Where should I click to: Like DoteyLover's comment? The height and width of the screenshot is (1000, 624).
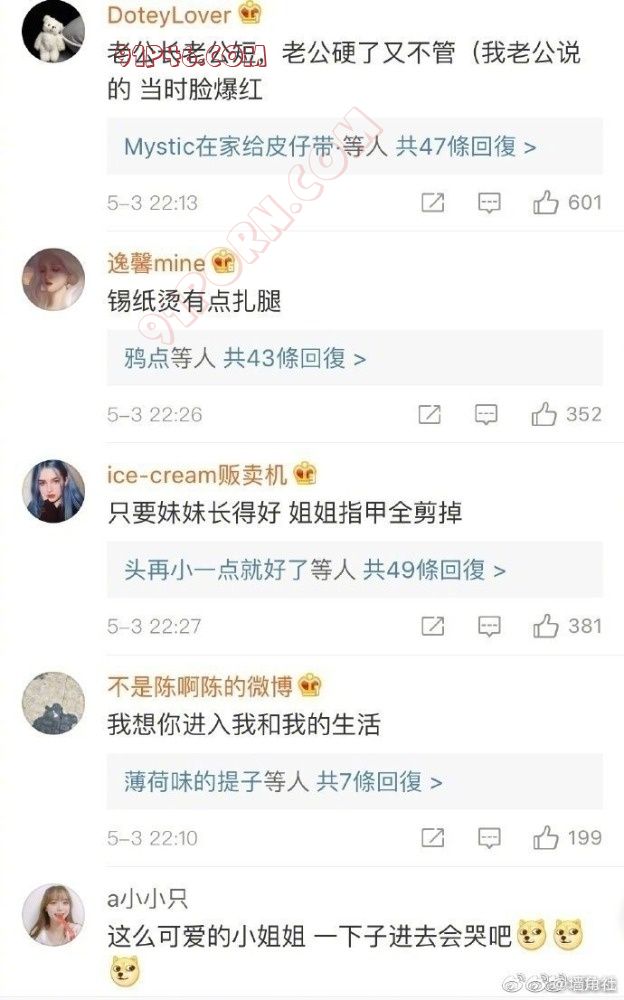tap(546, 203)
